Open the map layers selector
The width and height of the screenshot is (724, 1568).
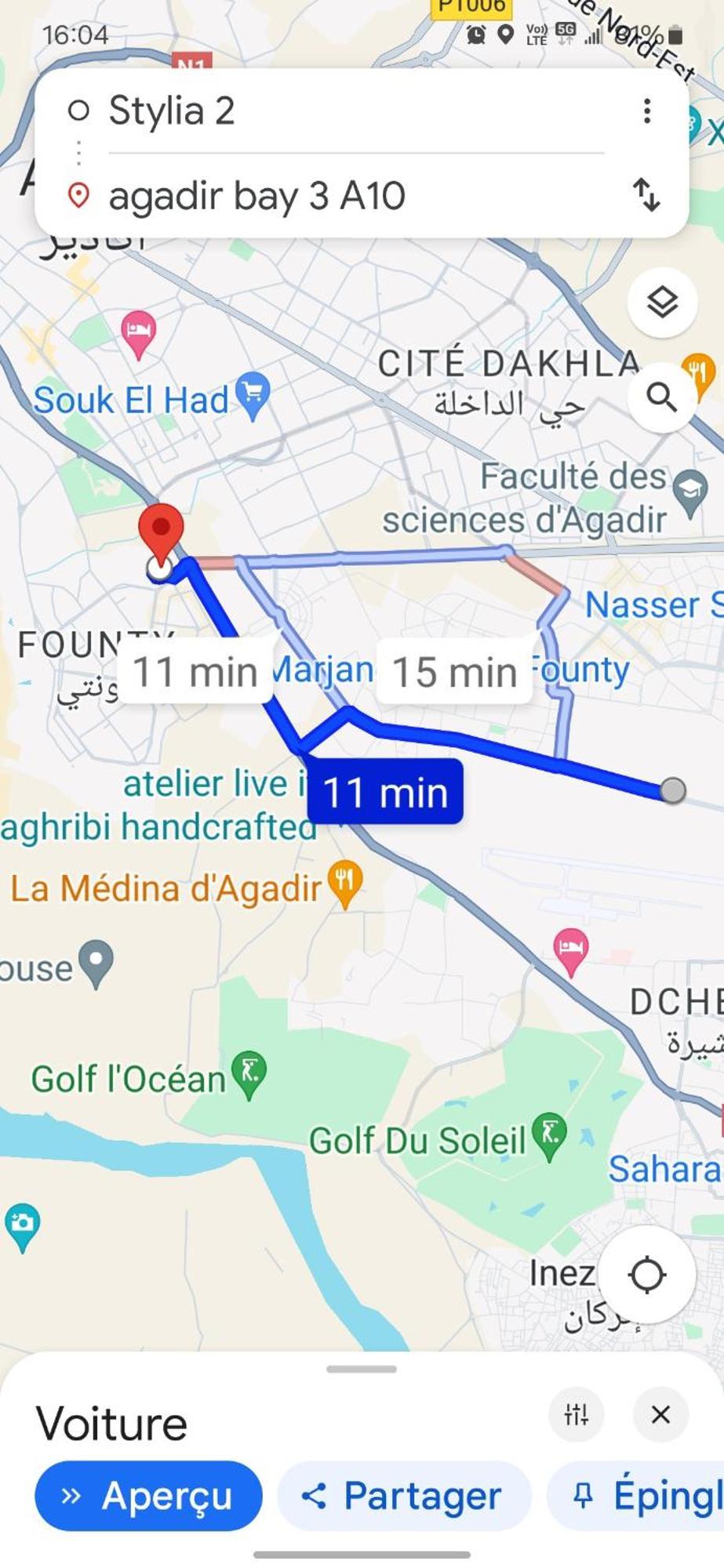point(662,302)
